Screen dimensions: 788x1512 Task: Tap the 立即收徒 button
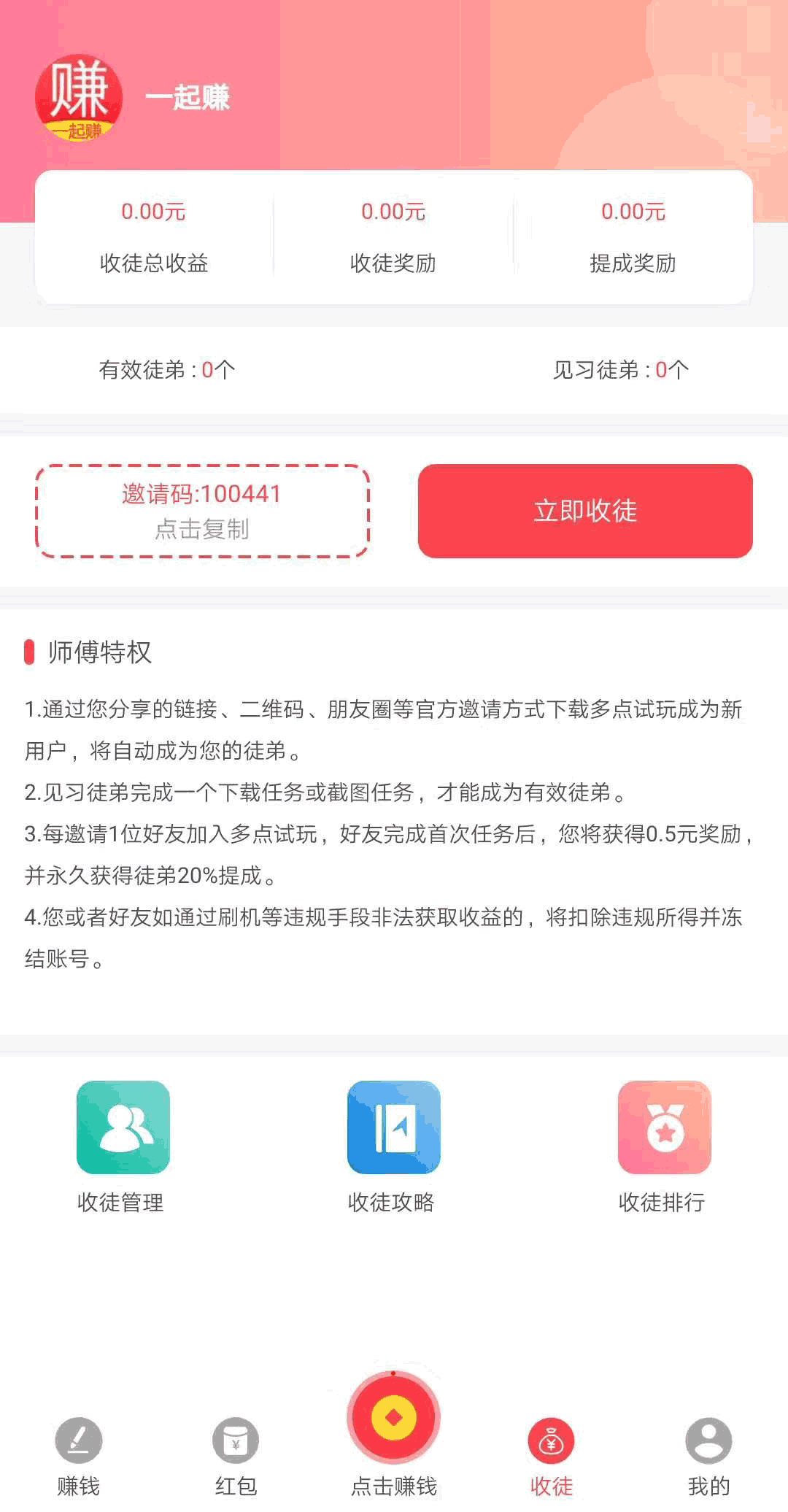[x=585, y=511]
